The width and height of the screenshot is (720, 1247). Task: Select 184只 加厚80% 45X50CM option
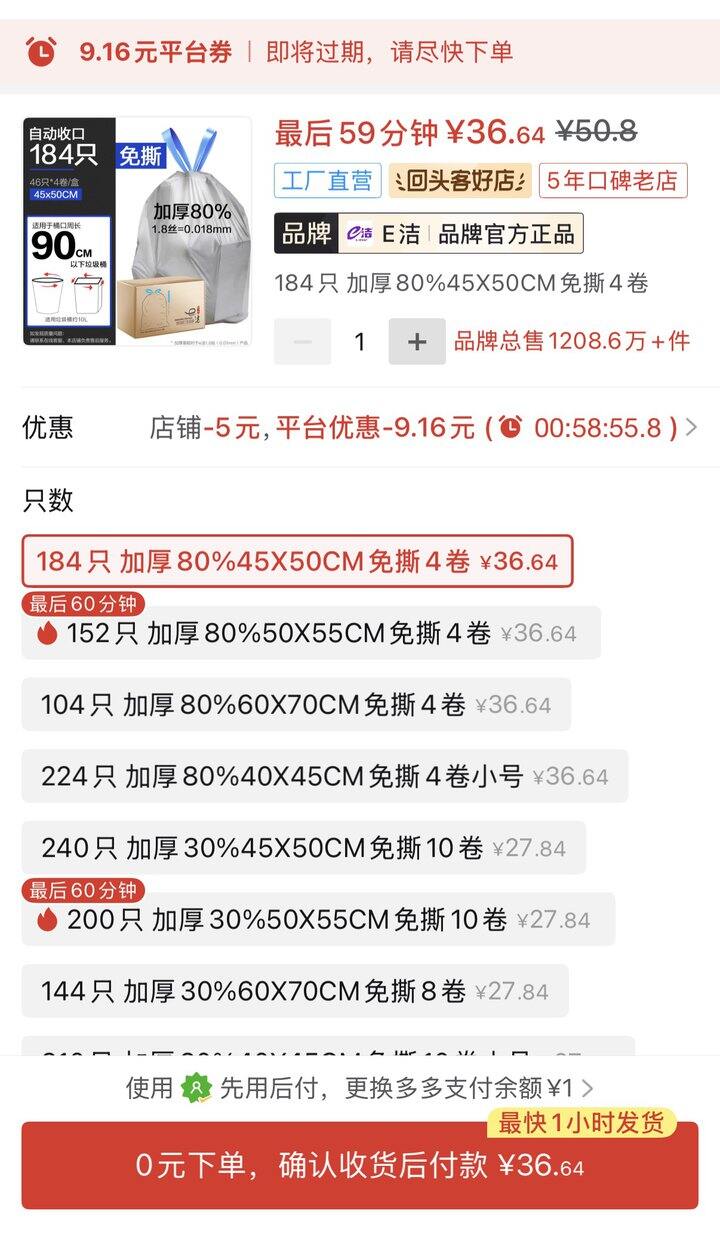(297, 562)
